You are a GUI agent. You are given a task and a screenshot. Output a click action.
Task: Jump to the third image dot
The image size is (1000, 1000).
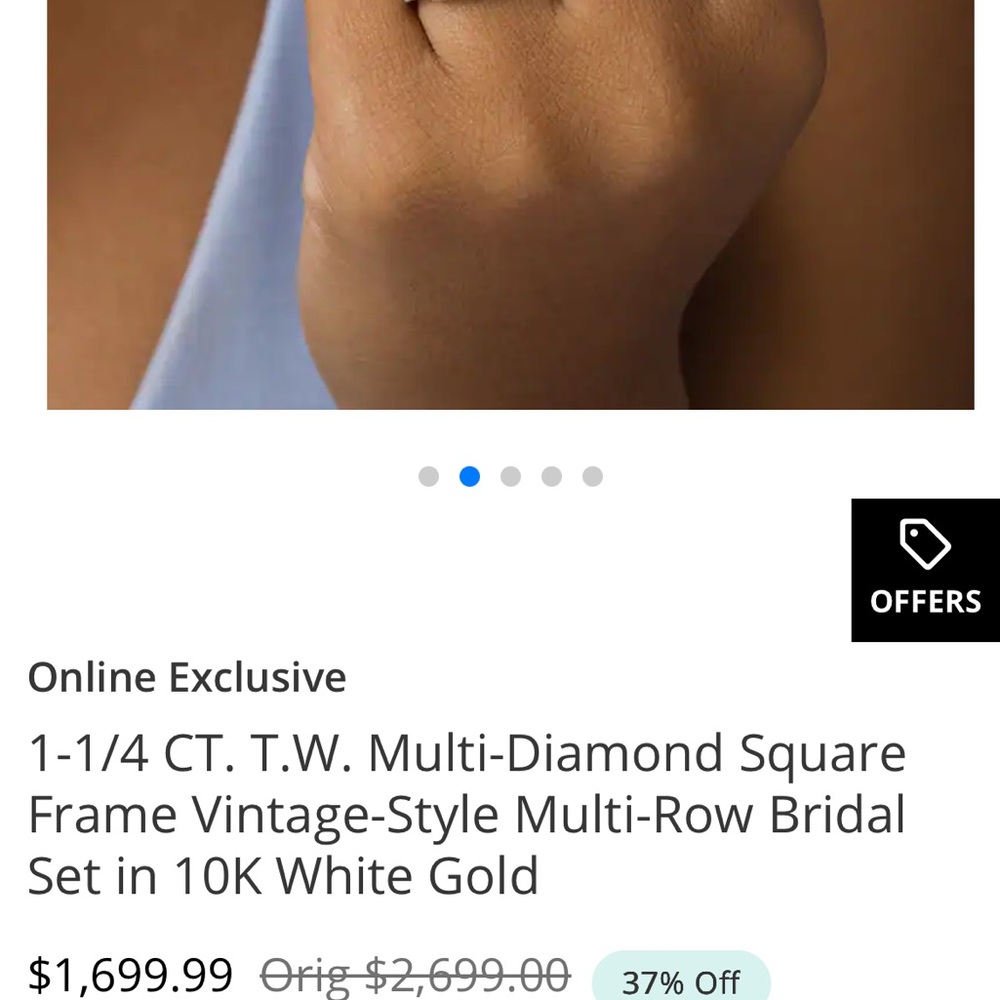pyautogui.click(x=510, y=477)
